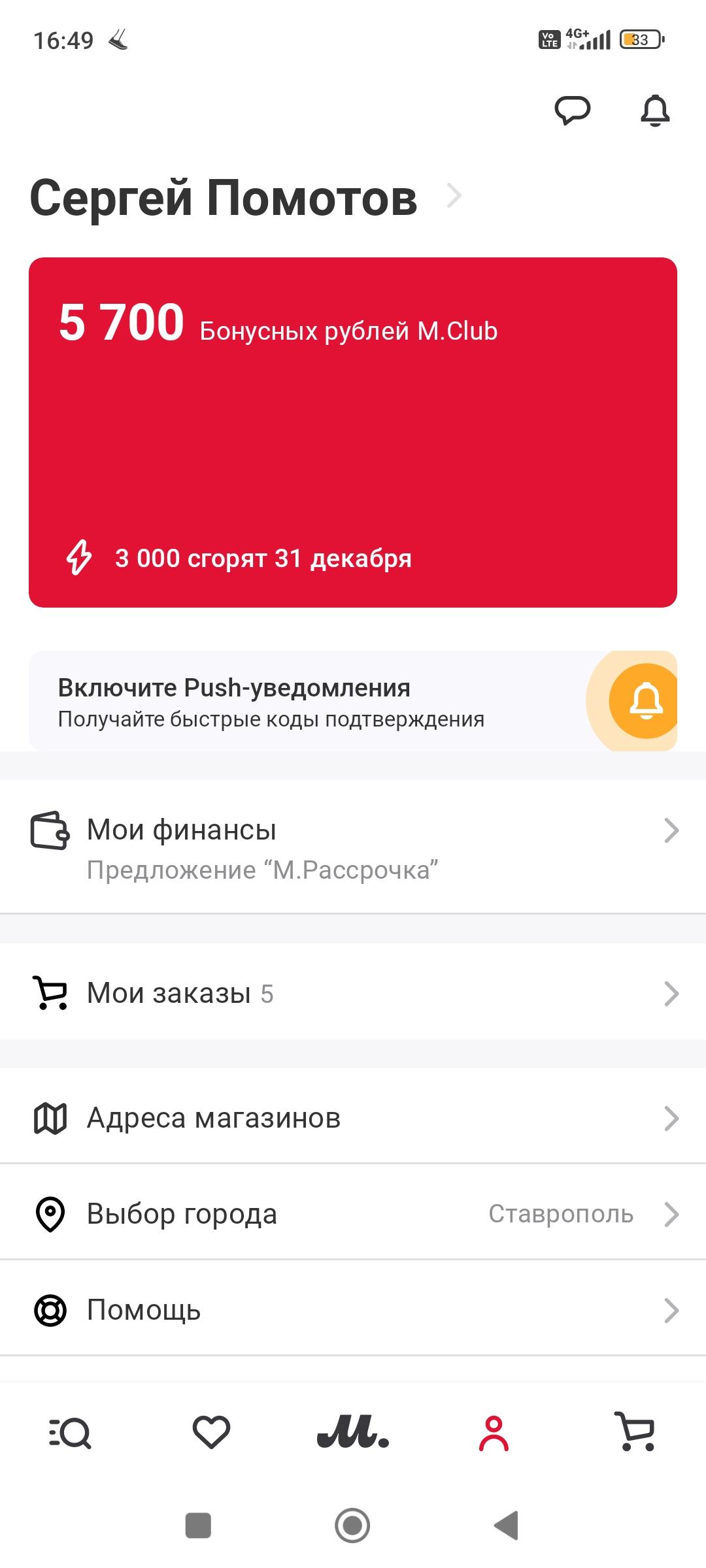
Task: Open Адреса магазинов
Action: pos(353,1118)
